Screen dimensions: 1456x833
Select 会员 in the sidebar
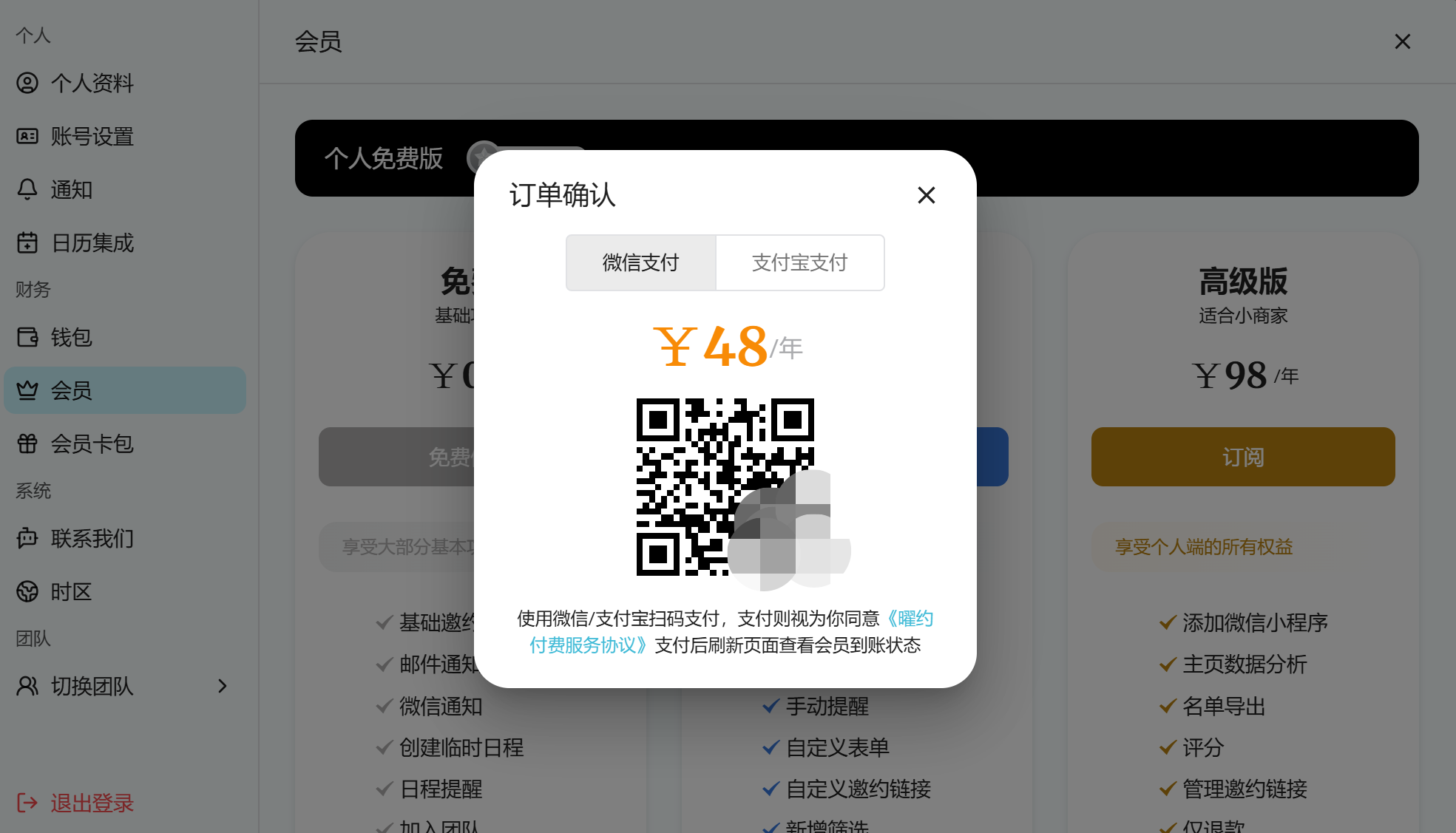(71, 391)
